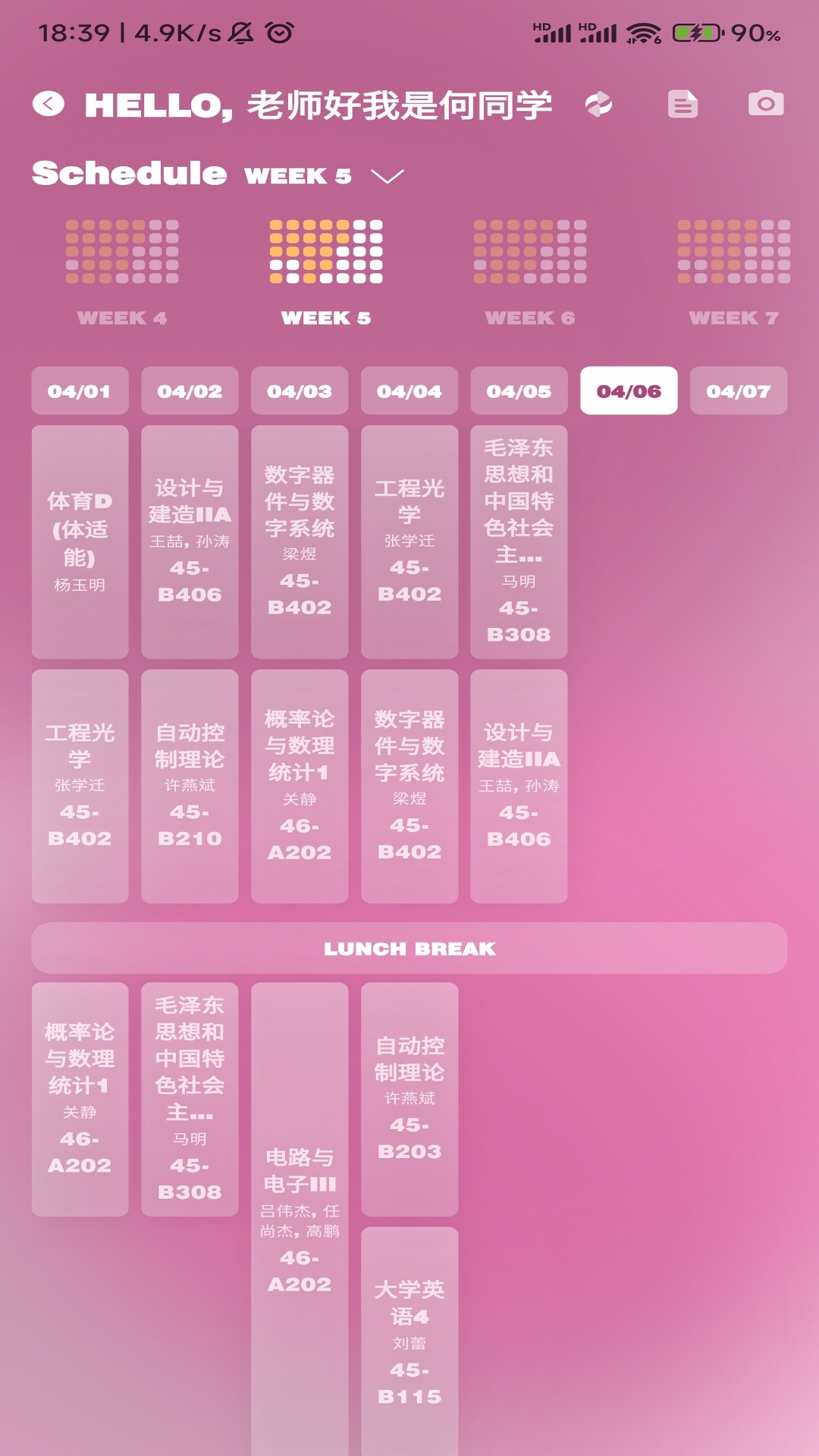
Task: Tap the battery charging indicator
Action: [x=695, y=32]
